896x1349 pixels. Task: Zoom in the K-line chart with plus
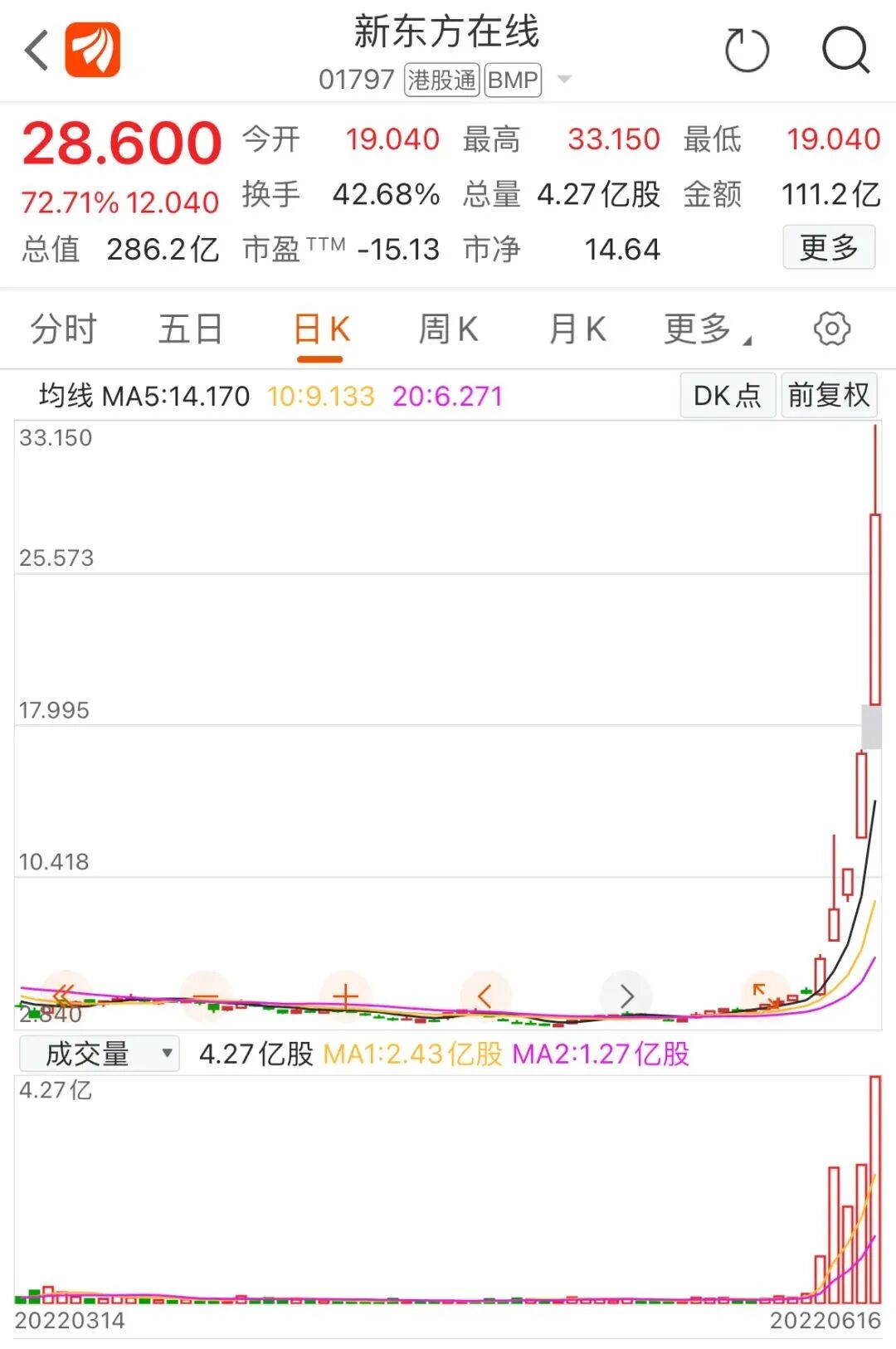[x=345, y=996]
